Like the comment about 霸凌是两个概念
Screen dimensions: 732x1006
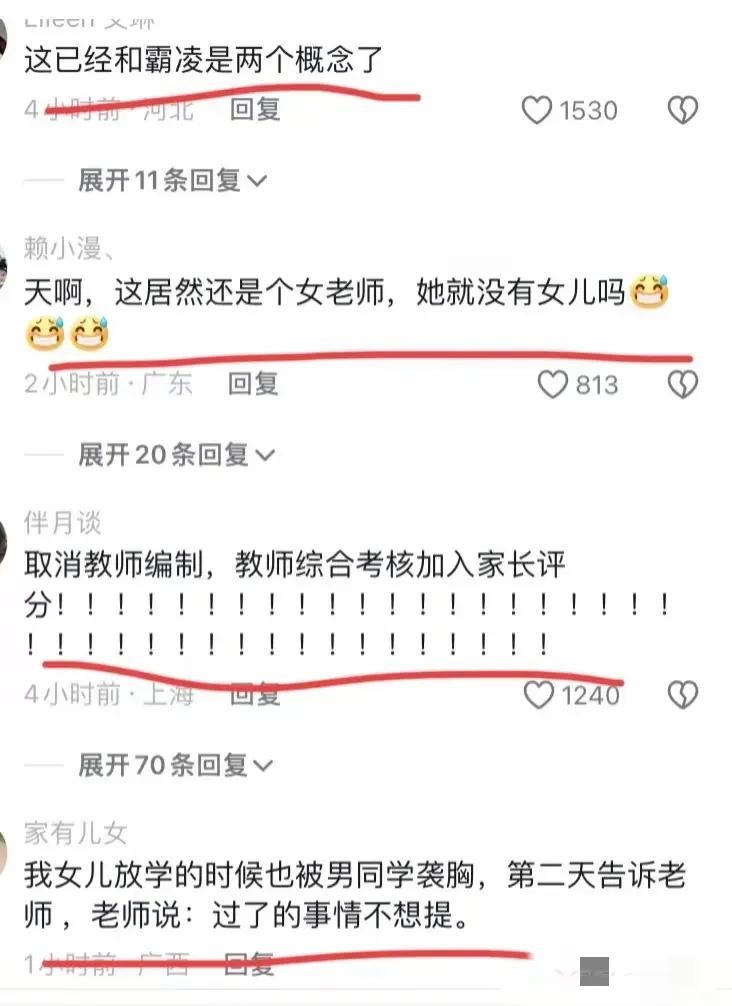(x=538, y=110)
